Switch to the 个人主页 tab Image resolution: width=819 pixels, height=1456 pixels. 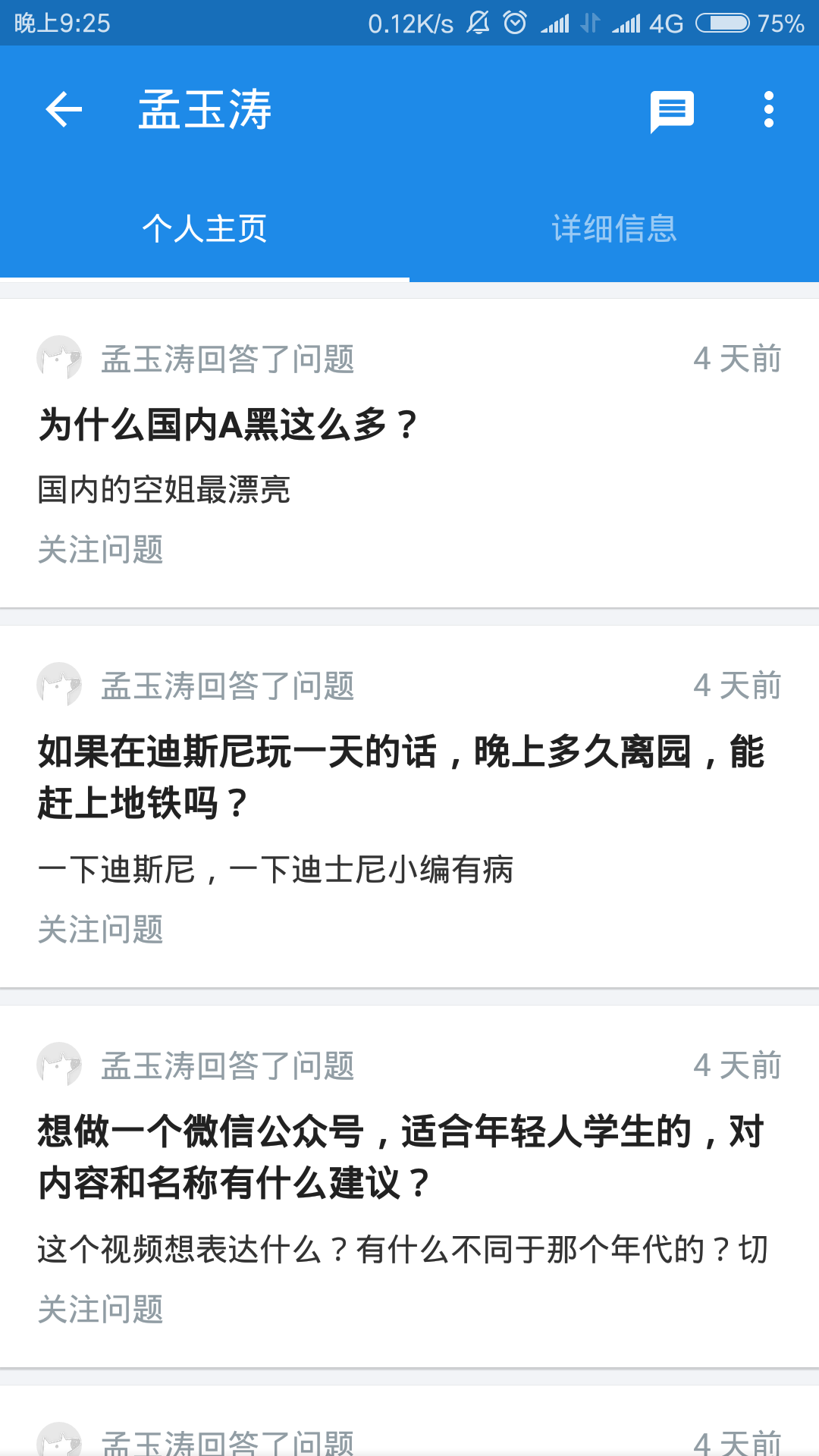[x=205, y=228]
